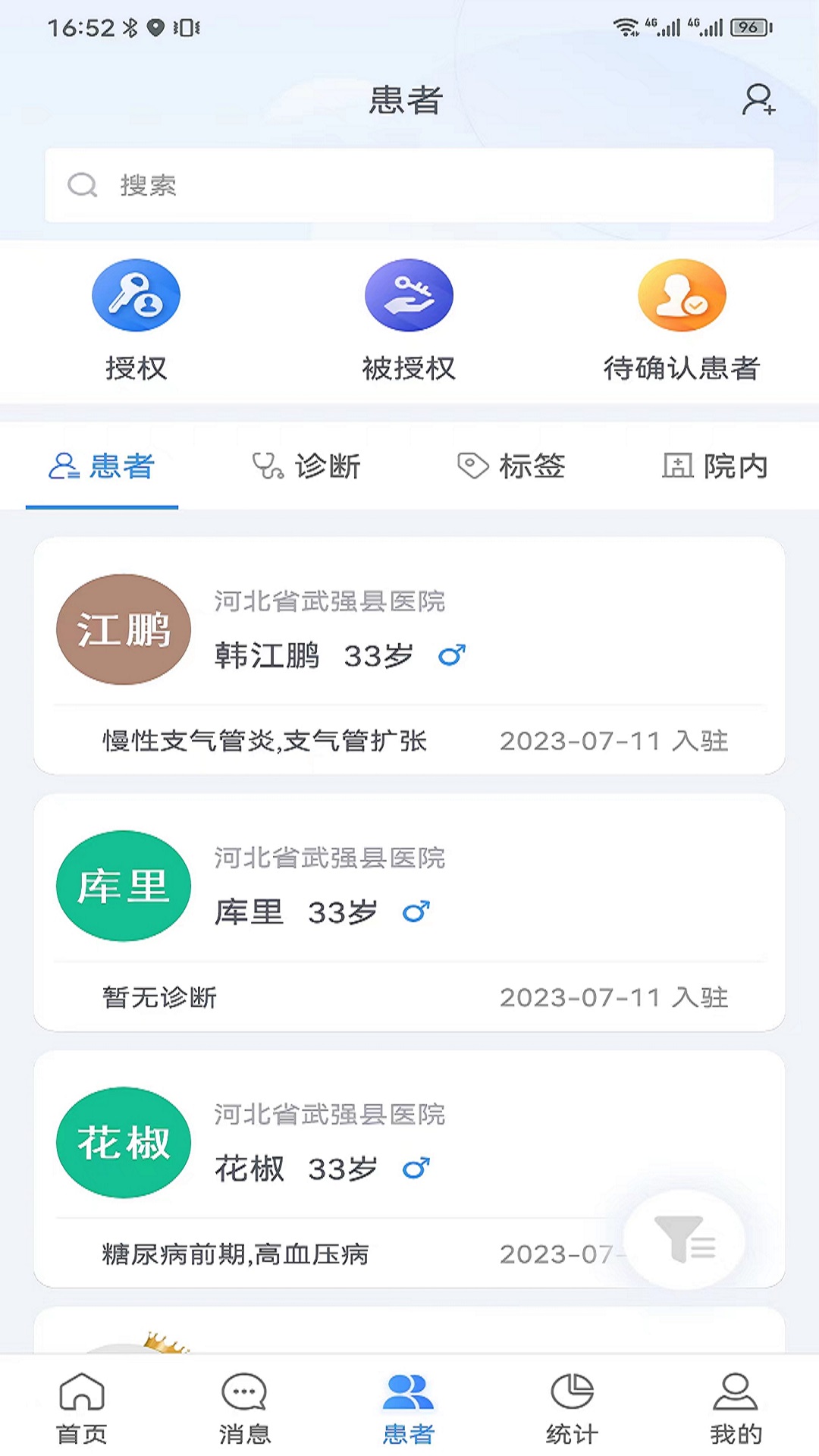
Task: Switch to the 标签 tab
Action: (x=511, y=466)
